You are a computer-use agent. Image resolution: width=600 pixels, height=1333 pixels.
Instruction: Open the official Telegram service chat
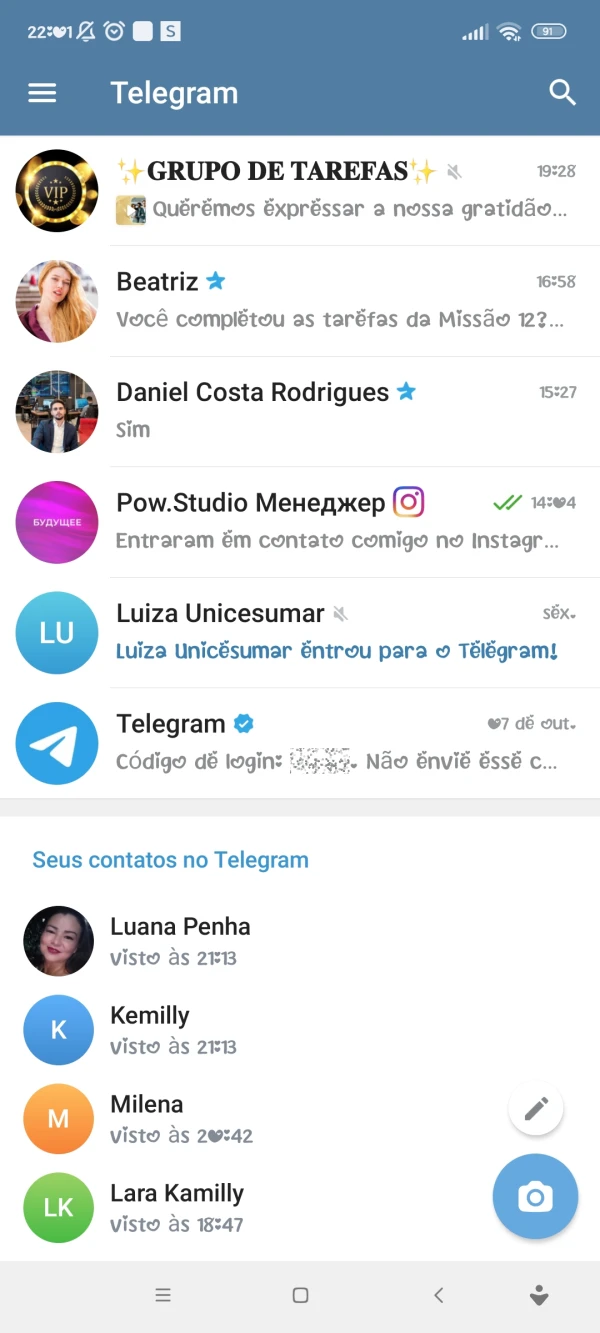pos(300,743)
